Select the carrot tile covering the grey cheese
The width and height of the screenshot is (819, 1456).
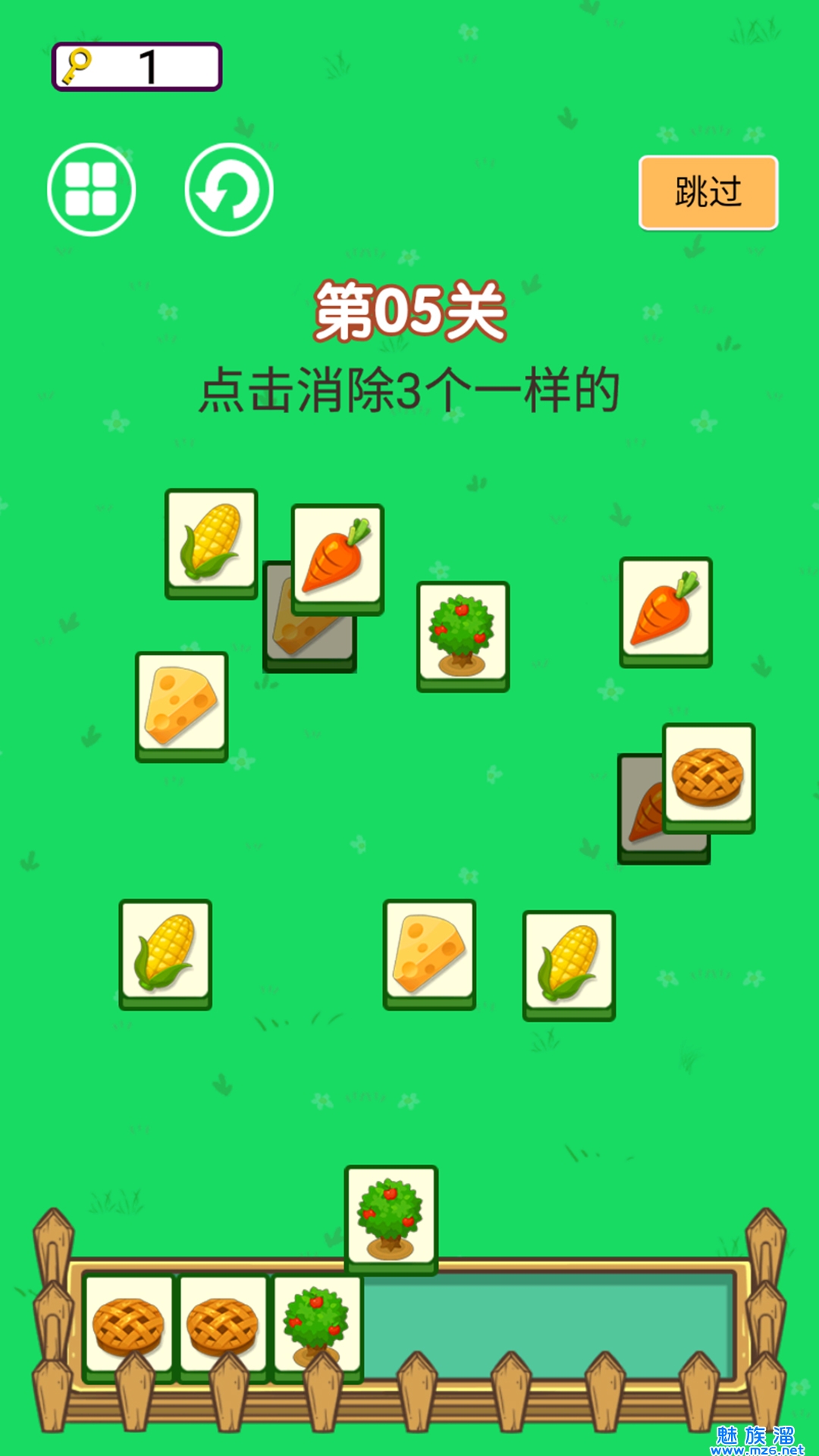click(x=337, y=556)
